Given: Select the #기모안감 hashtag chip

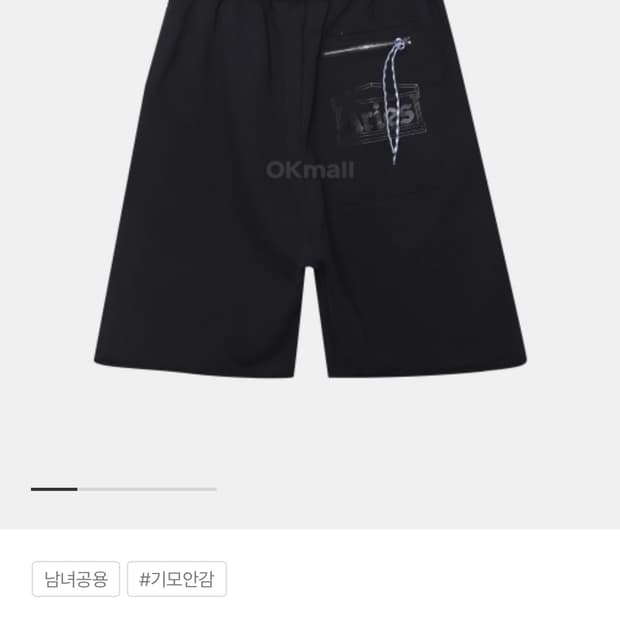Looking at the screenshot, I should 177,579.
